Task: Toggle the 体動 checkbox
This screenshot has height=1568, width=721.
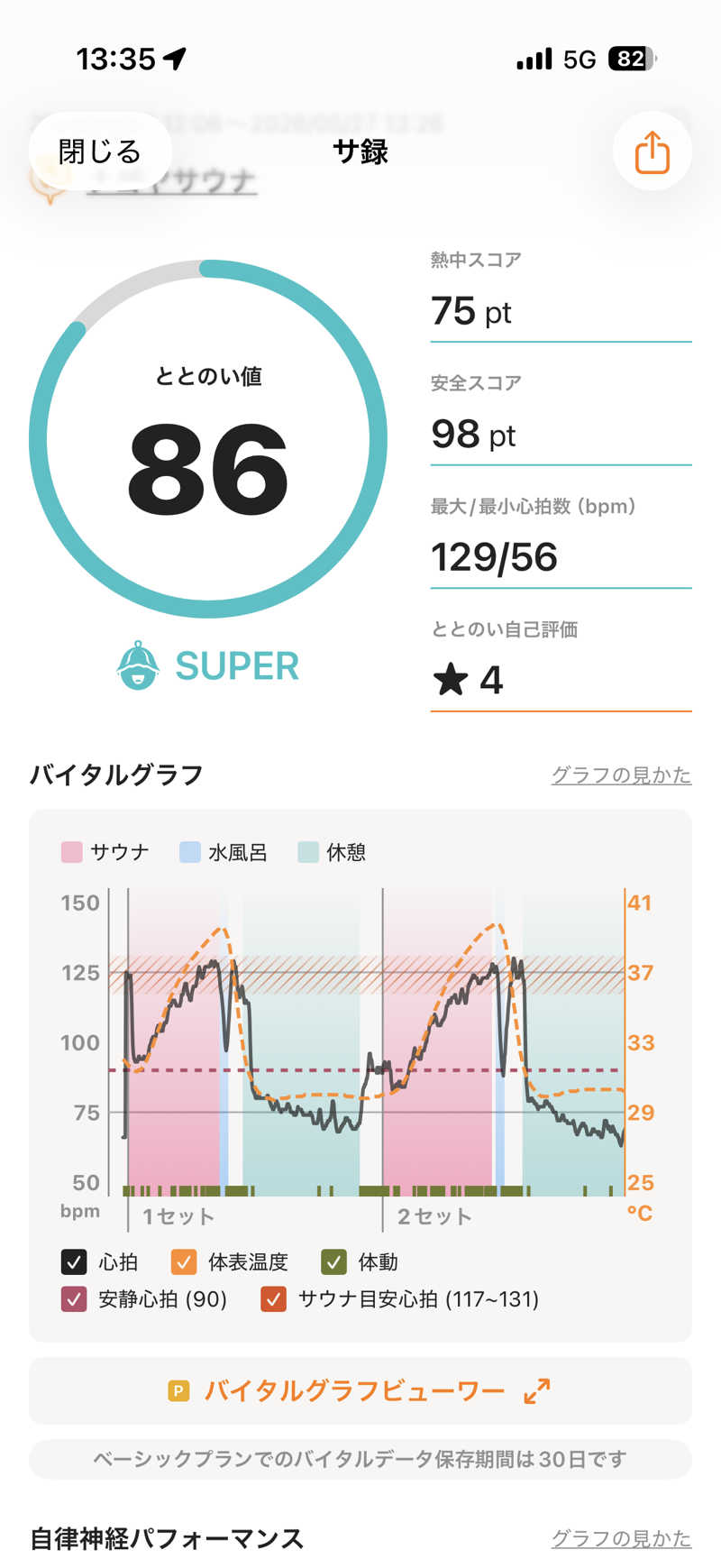Action: tap(334, 1261)
